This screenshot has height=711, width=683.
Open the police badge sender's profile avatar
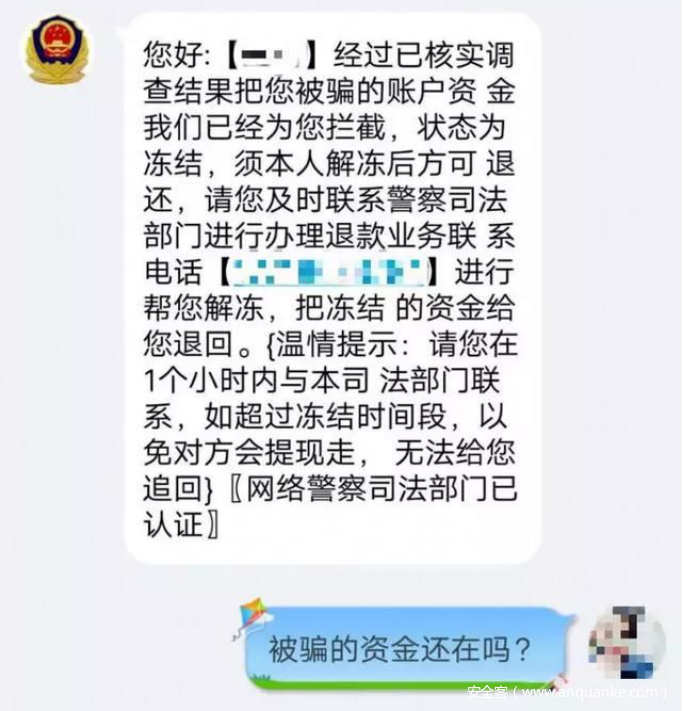pyautogui.click(x=57, y=50)
